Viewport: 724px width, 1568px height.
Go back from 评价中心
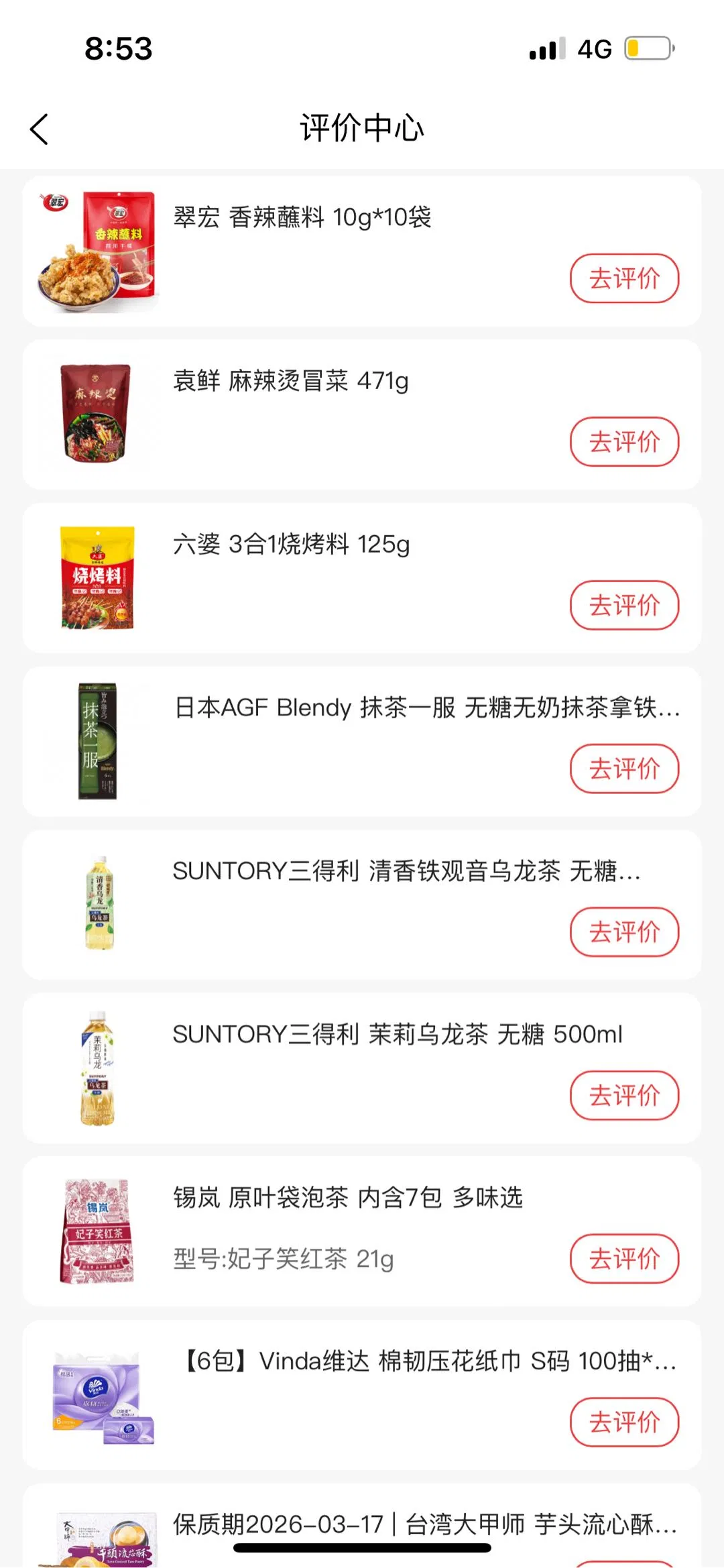(x=39, y=129)
